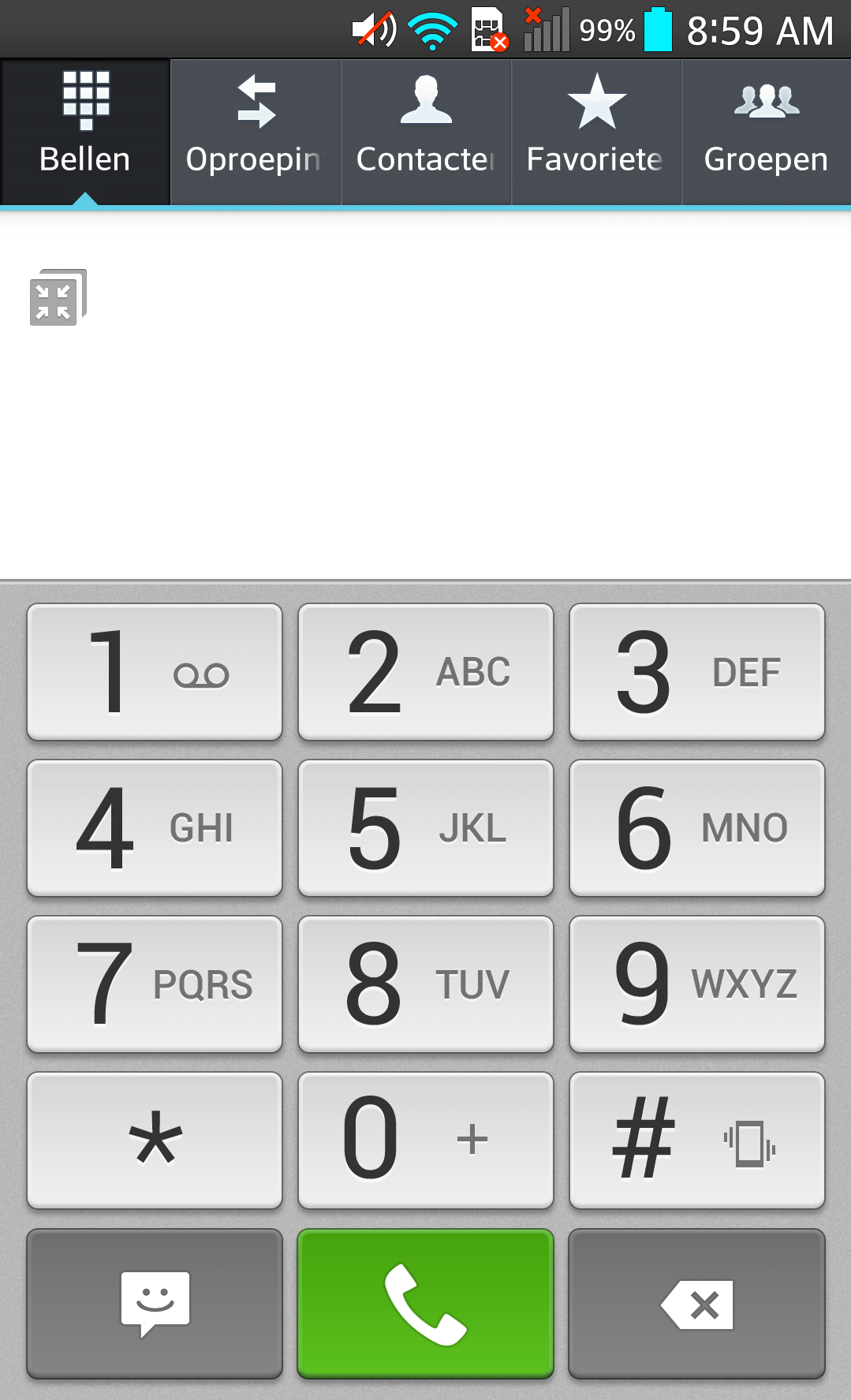
Task: Tap the hash key
Action: [x=697, y=1141]
